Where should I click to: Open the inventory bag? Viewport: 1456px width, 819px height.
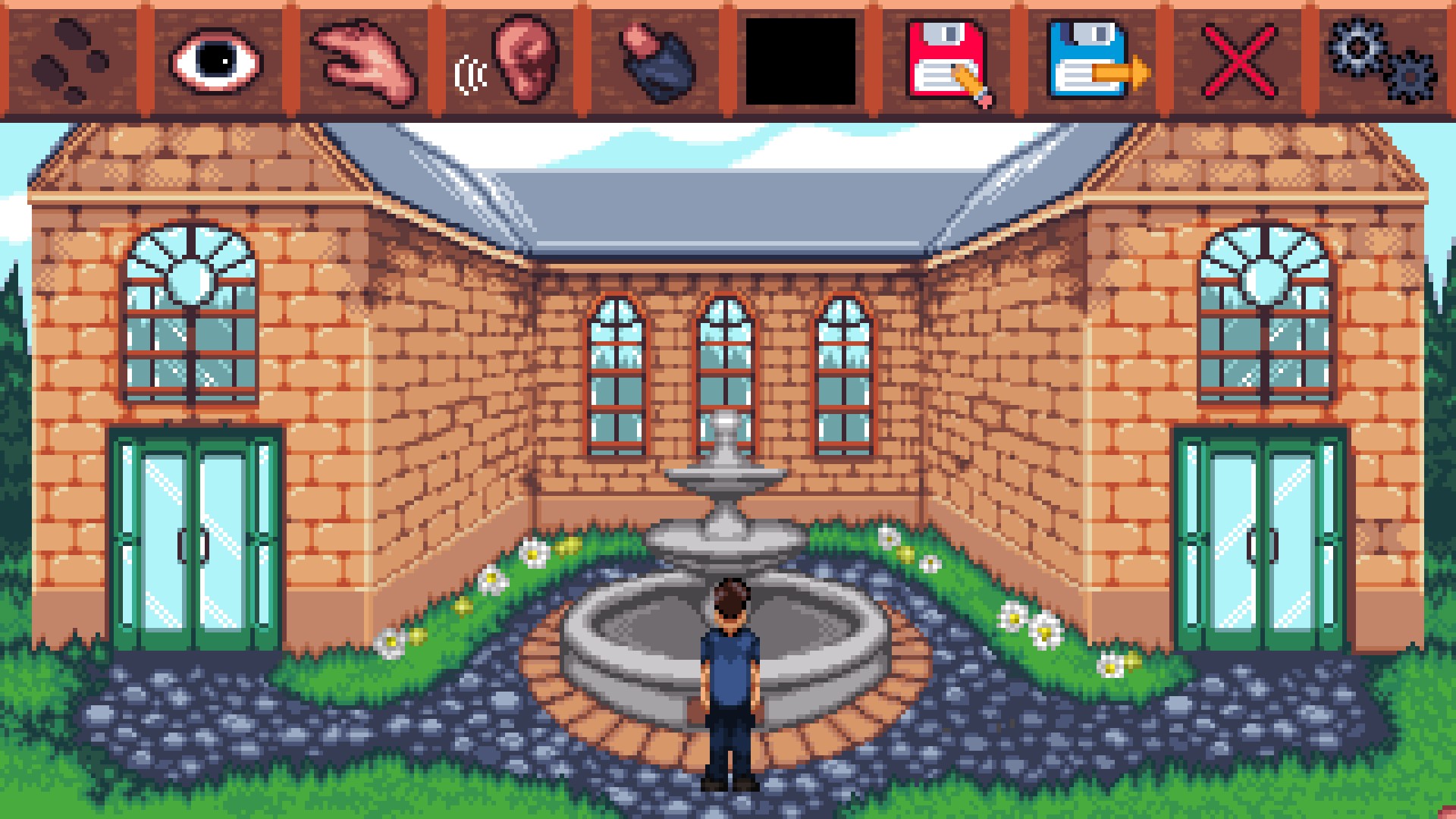(656, 61)
